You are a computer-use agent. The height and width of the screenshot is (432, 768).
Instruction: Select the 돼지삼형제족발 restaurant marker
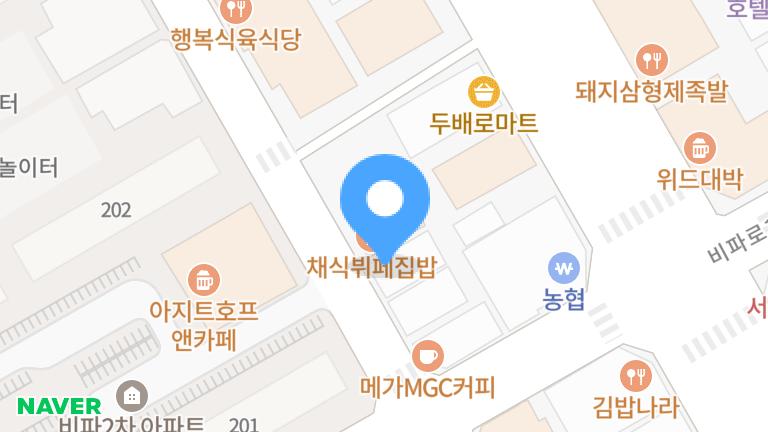point(651,60)
